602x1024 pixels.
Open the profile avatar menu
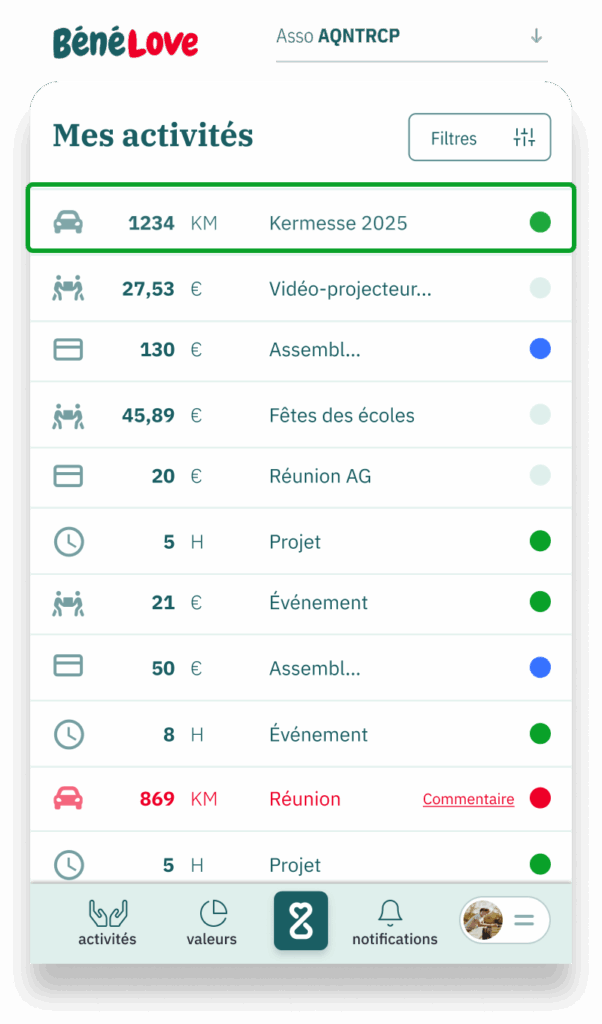pos(504,920)
